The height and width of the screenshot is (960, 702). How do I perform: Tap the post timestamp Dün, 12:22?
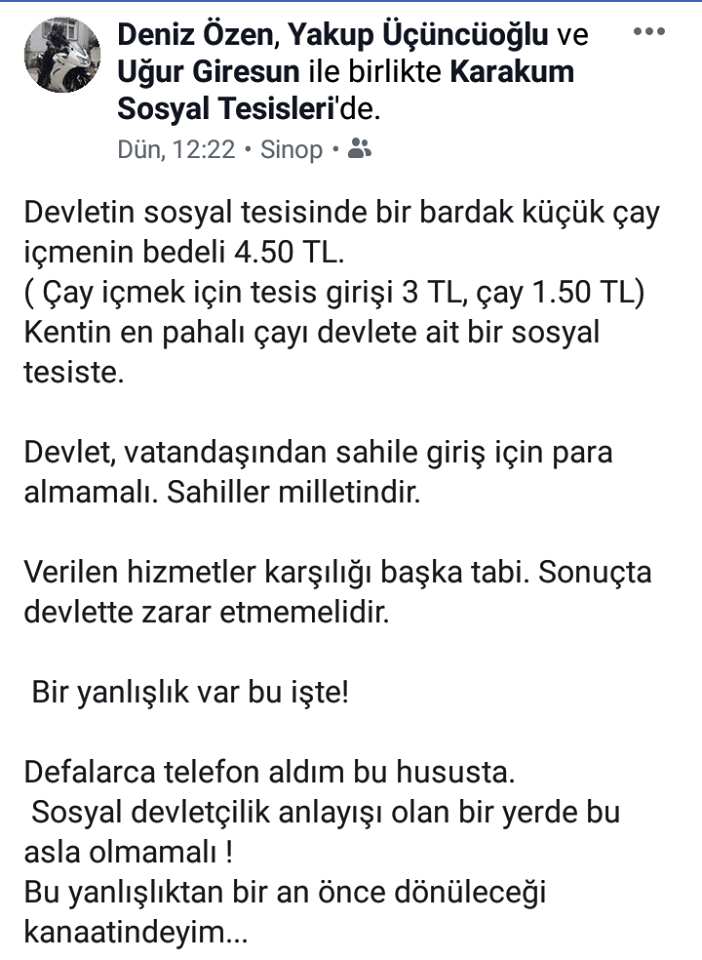(176, 150)
